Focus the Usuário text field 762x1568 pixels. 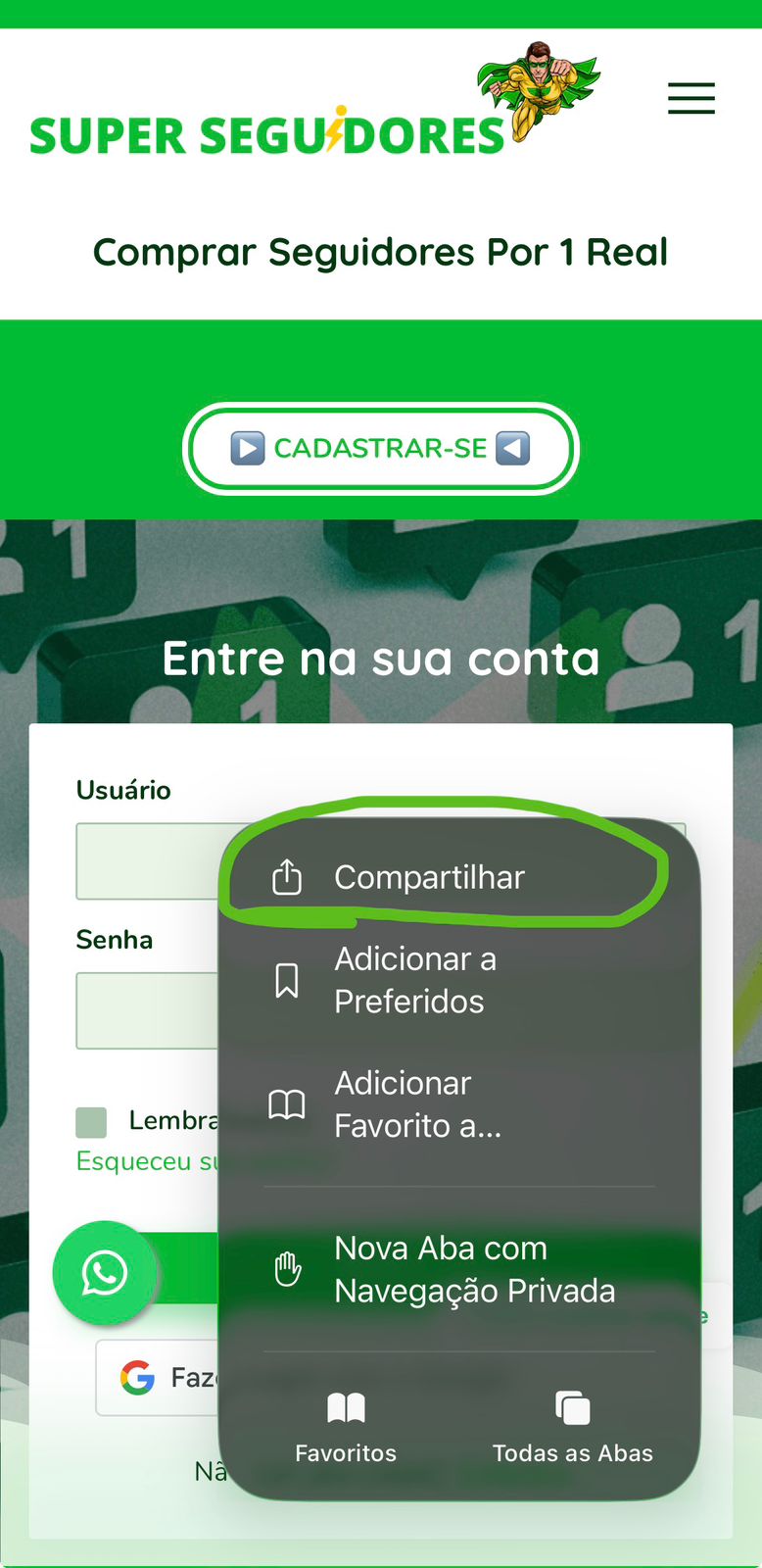pyautogui.click(x=147, y=861)
